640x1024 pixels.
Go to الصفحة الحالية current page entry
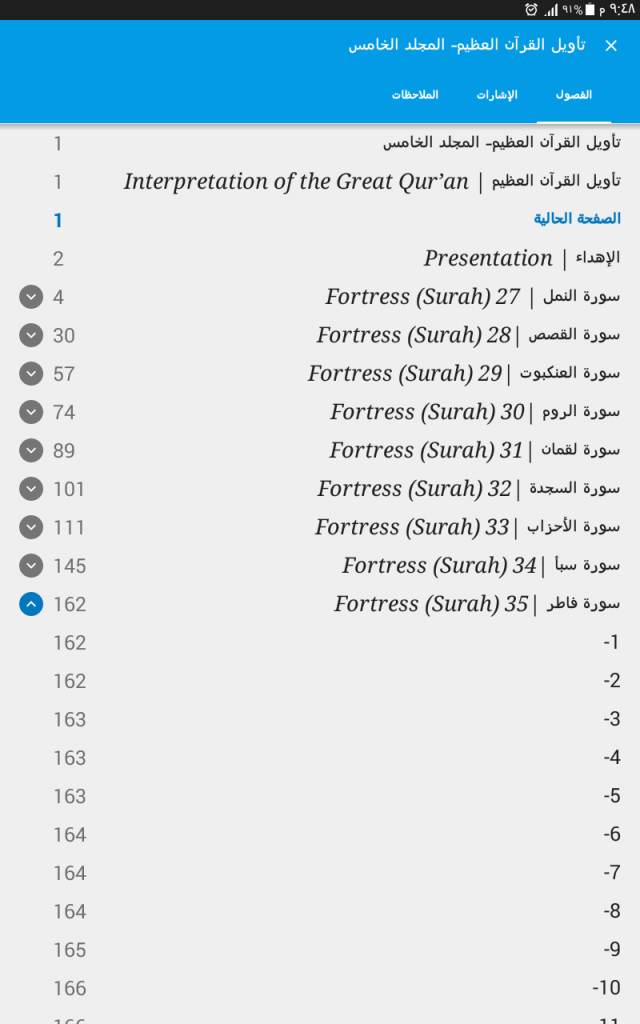pos(320,220)
